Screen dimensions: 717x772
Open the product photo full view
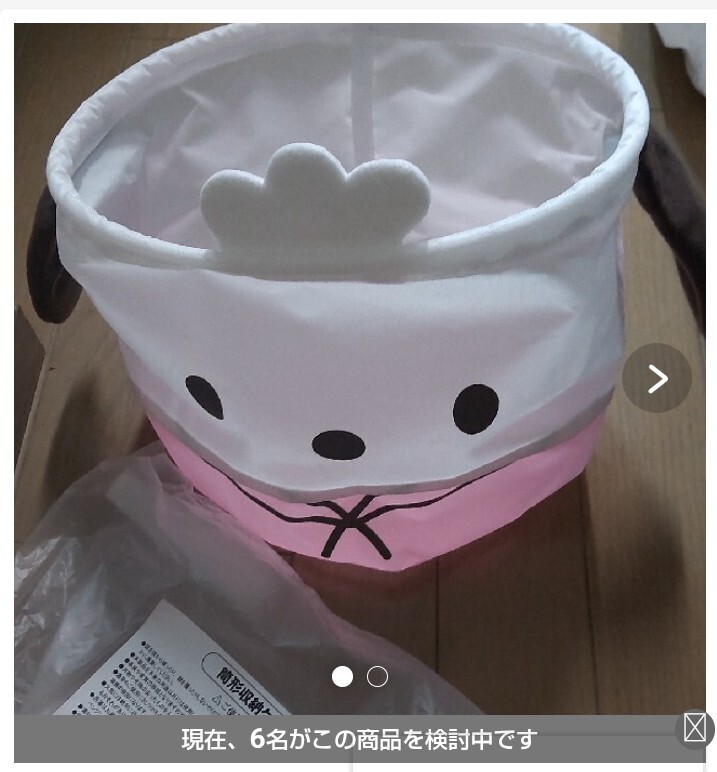[x=340, y=330]
